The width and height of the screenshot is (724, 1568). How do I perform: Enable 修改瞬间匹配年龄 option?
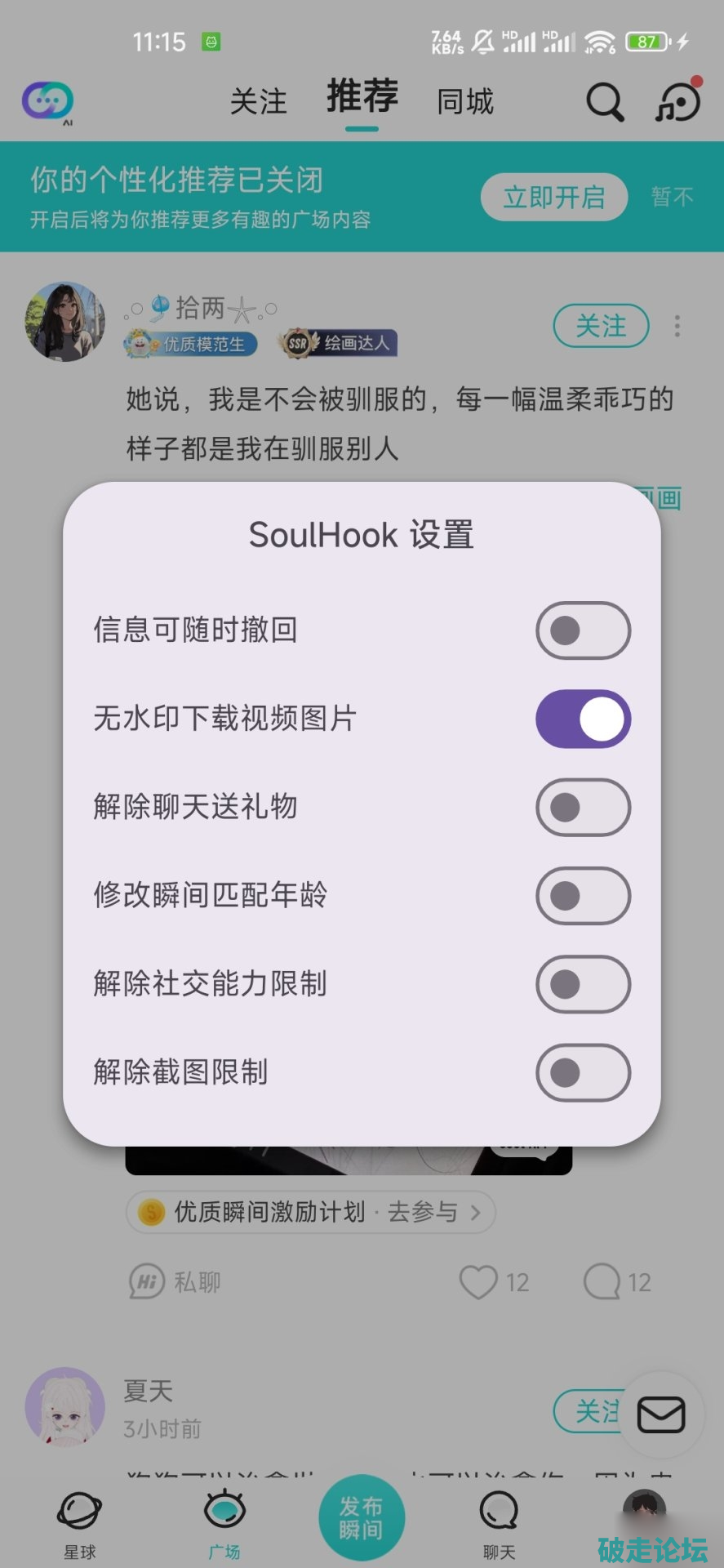pyautogui.click(x=583, y=896)
